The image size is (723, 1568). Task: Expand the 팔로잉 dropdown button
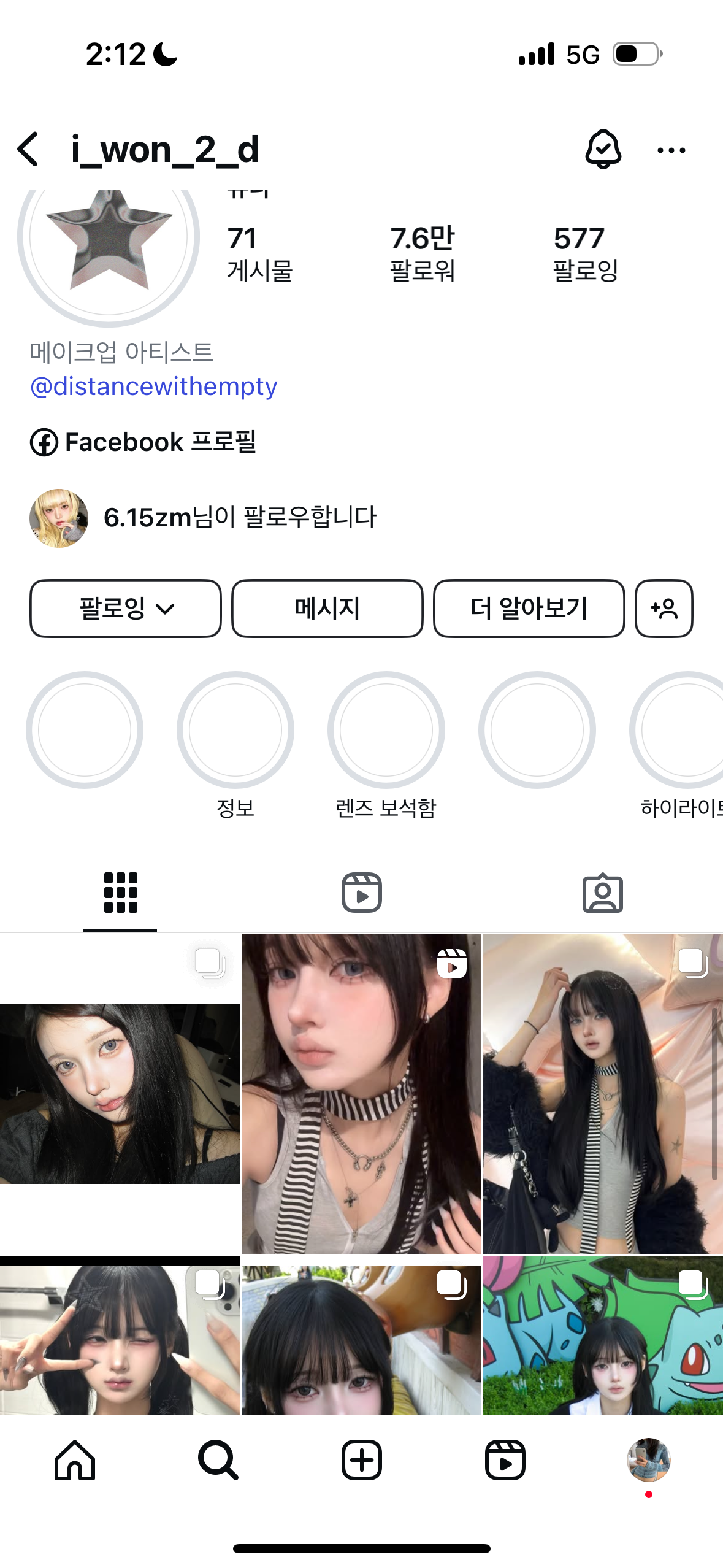click(126, 609)
